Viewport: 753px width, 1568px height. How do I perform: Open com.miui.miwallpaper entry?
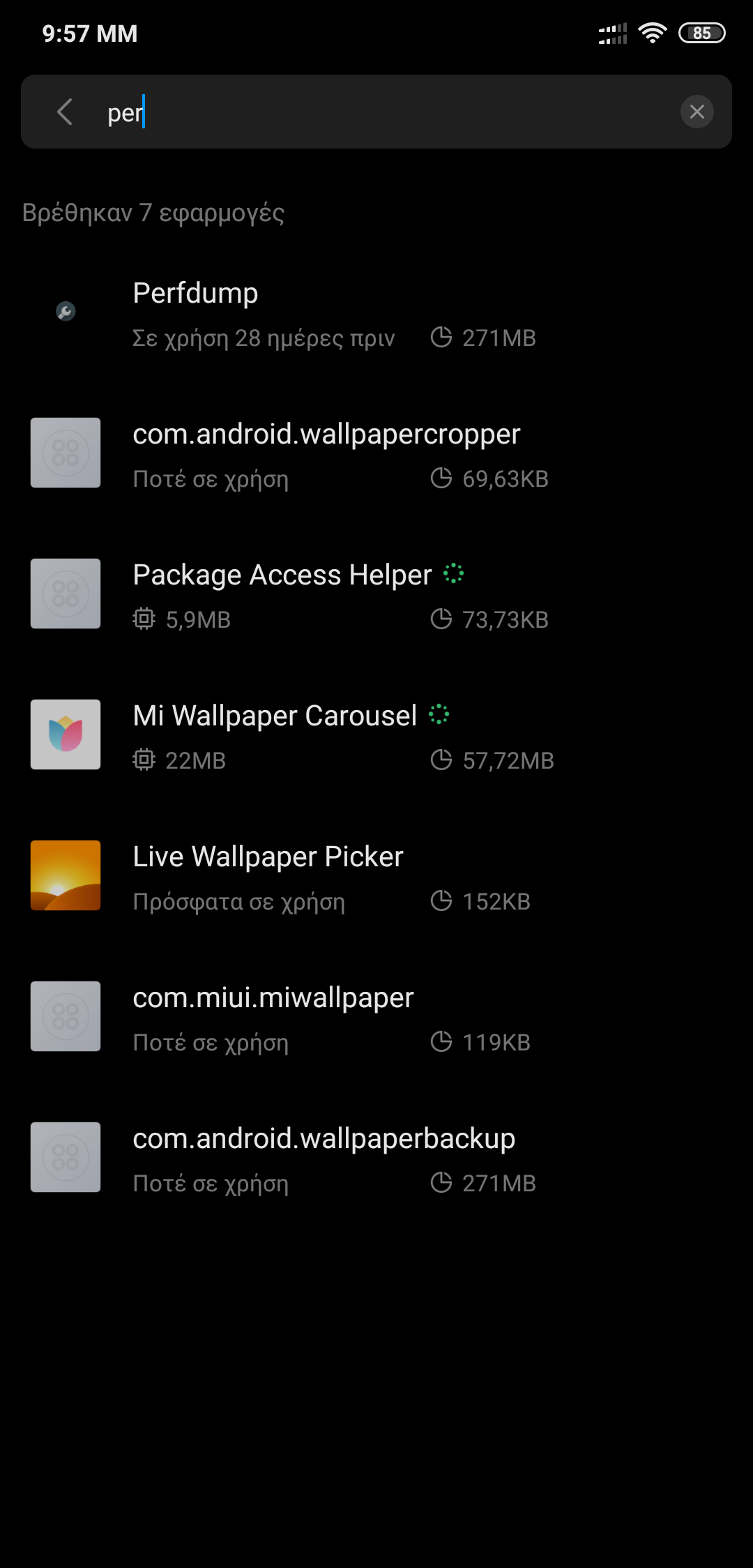point(376,1017)
